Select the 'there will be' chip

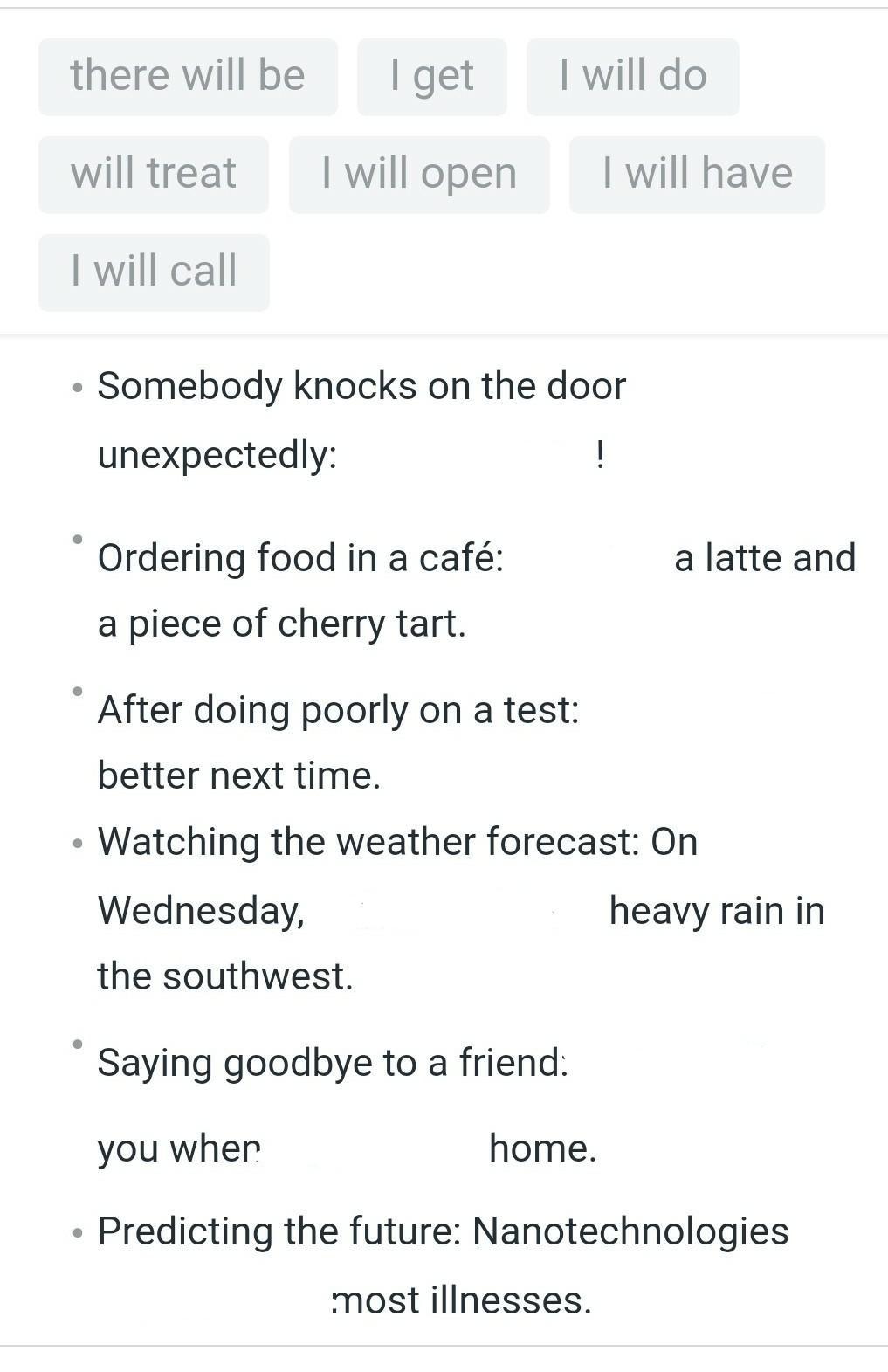pos(188,77)
